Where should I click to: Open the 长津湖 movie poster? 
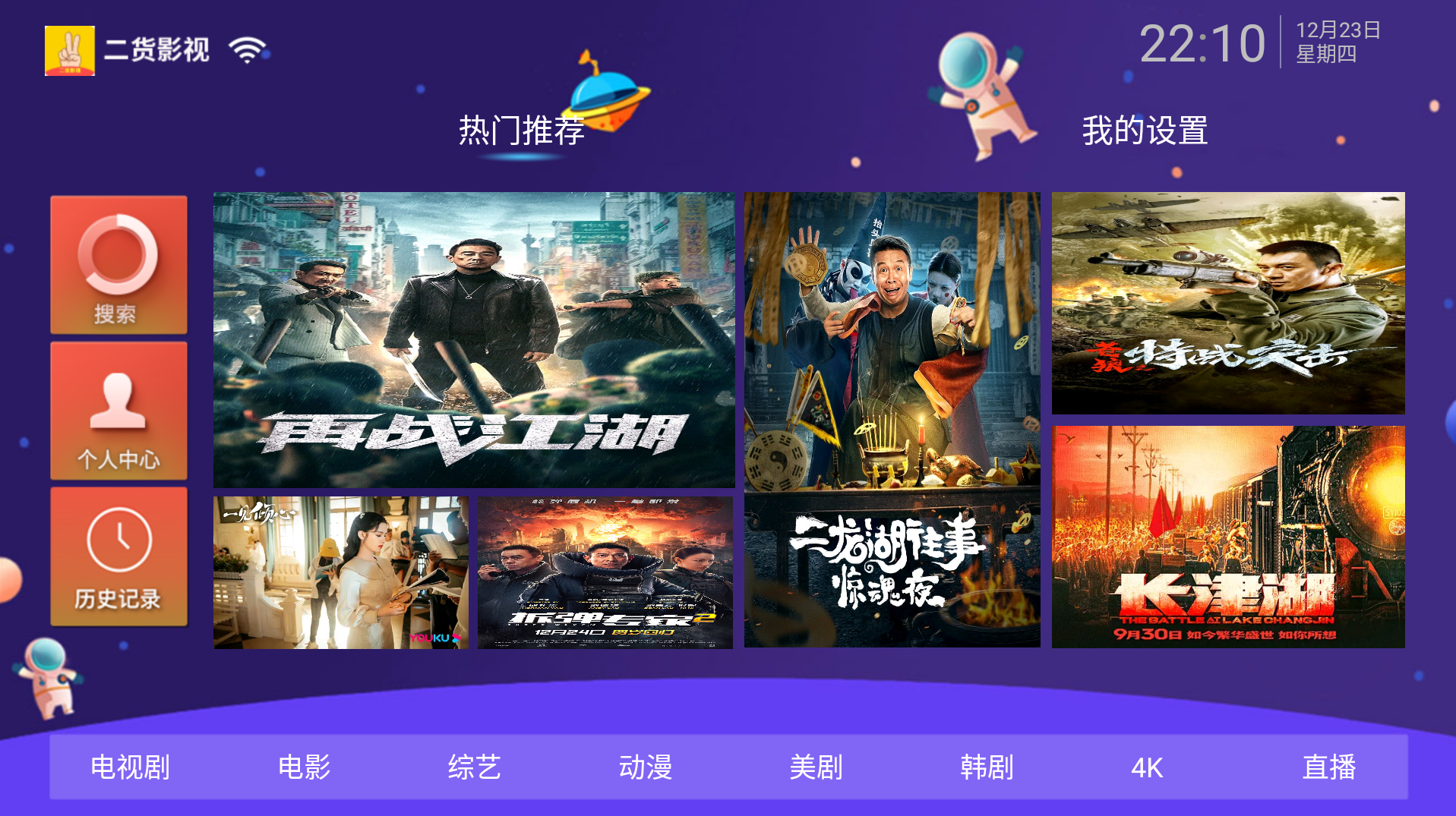tap(1228, 537)
